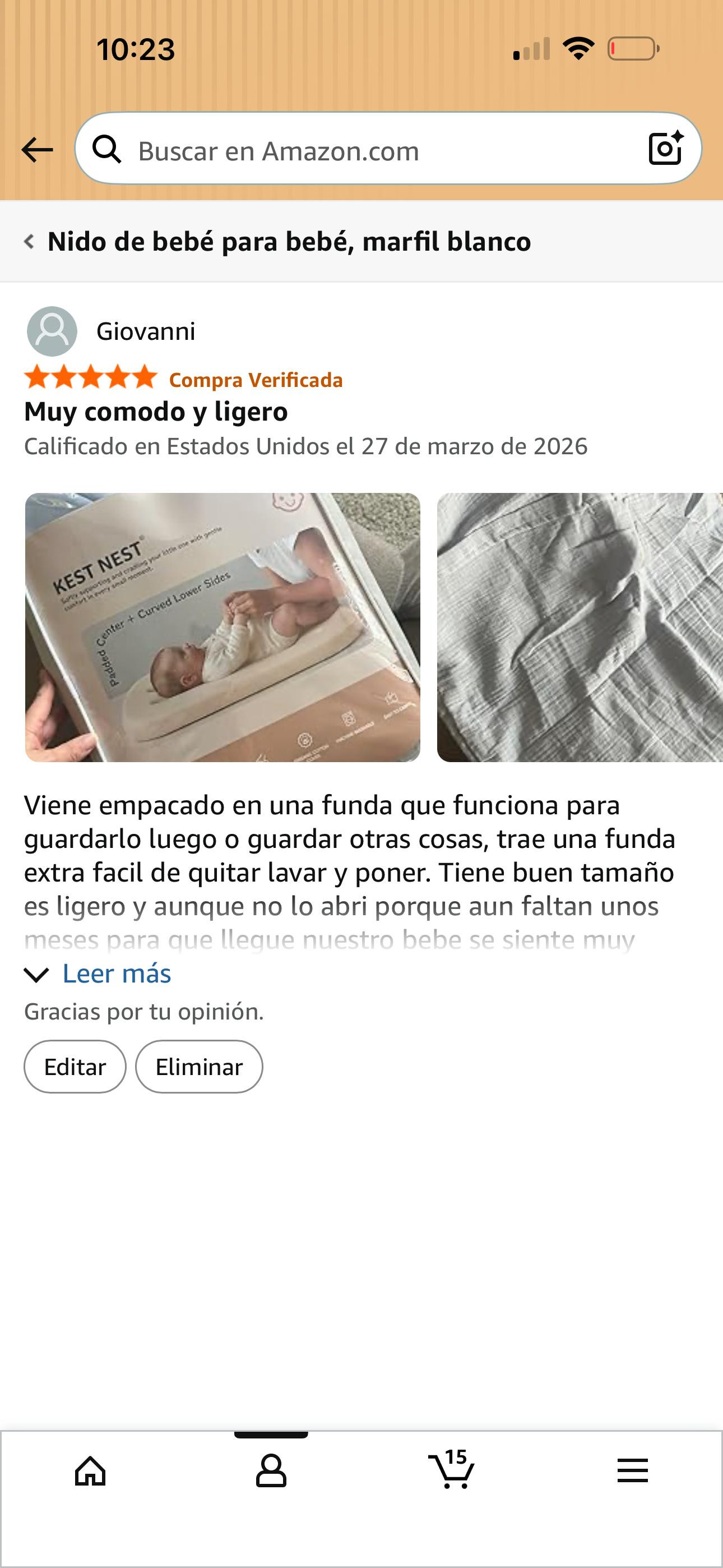View the muslin fabric review photo
This screenshot has height=1568, width=723.
580,627
